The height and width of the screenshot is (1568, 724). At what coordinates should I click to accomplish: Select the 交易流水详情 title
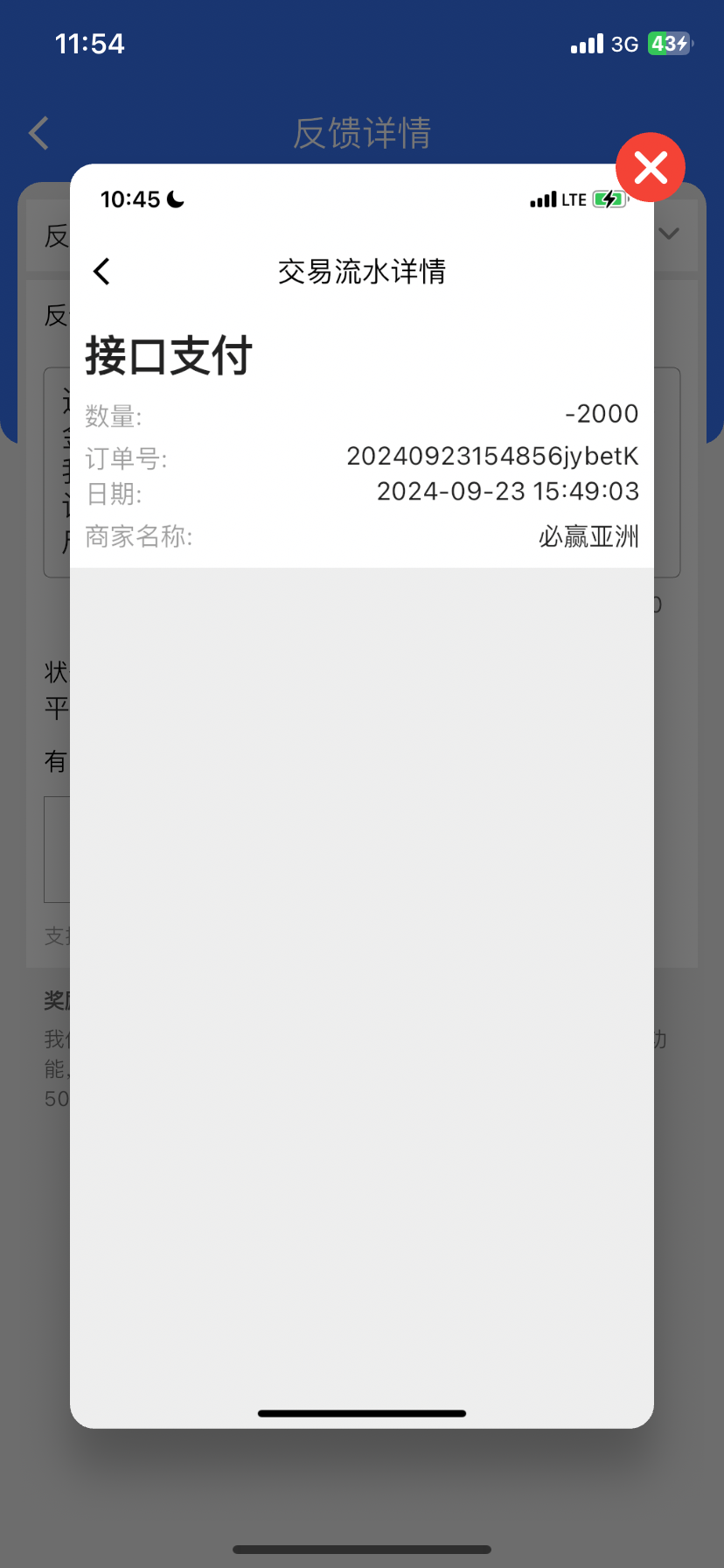(x=362, y=272)
